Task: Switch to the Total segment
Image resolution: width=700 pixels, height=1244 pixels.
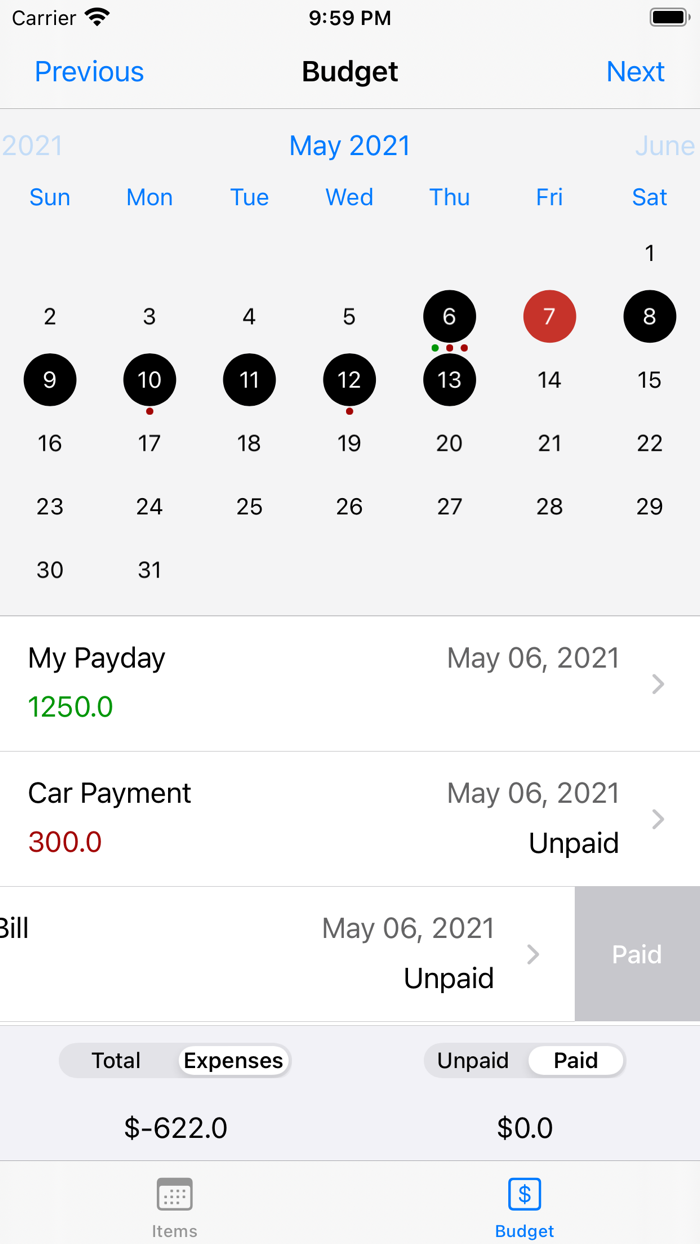Action: [x=116, y=1061]
